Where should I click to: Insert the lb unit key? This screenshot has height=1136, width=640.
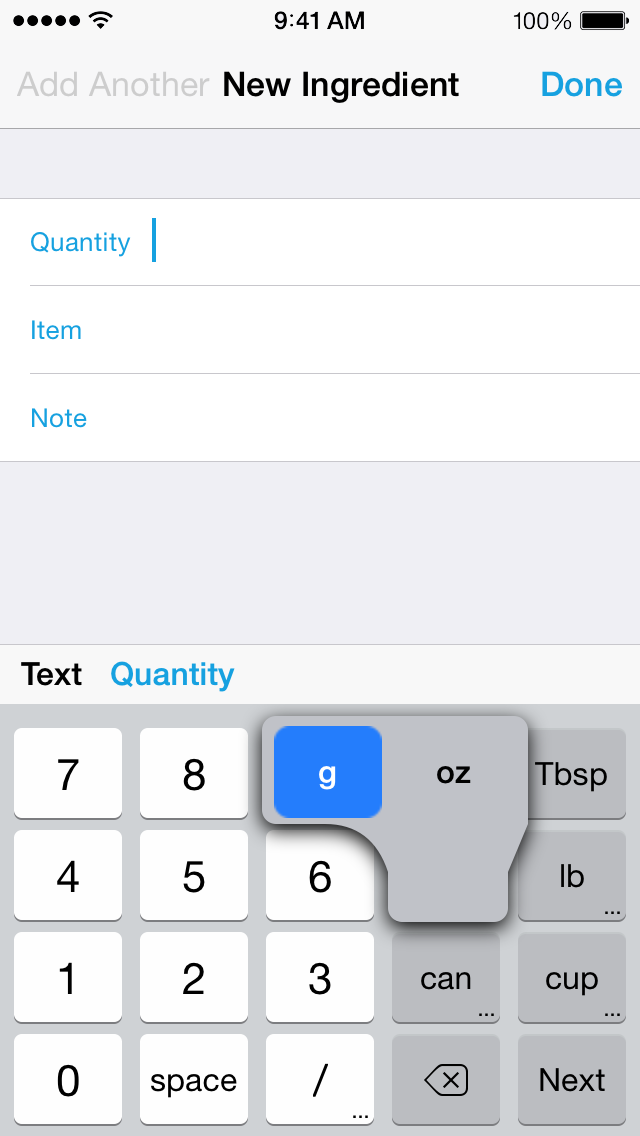tap(572, 876)
